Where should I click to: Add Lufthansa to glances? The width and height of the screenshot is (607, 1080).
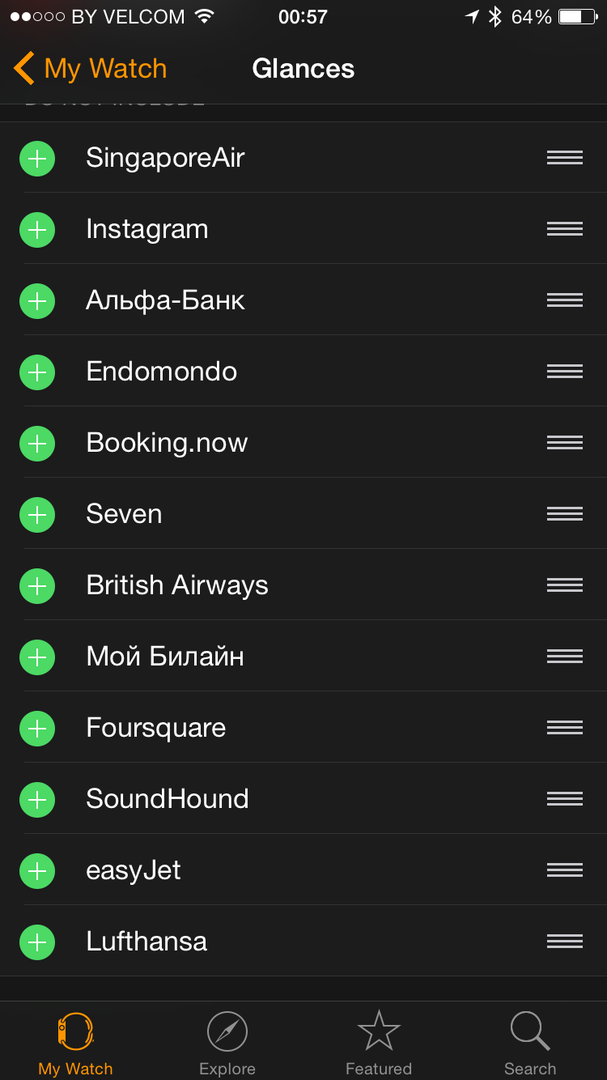[x=38, y=942]
